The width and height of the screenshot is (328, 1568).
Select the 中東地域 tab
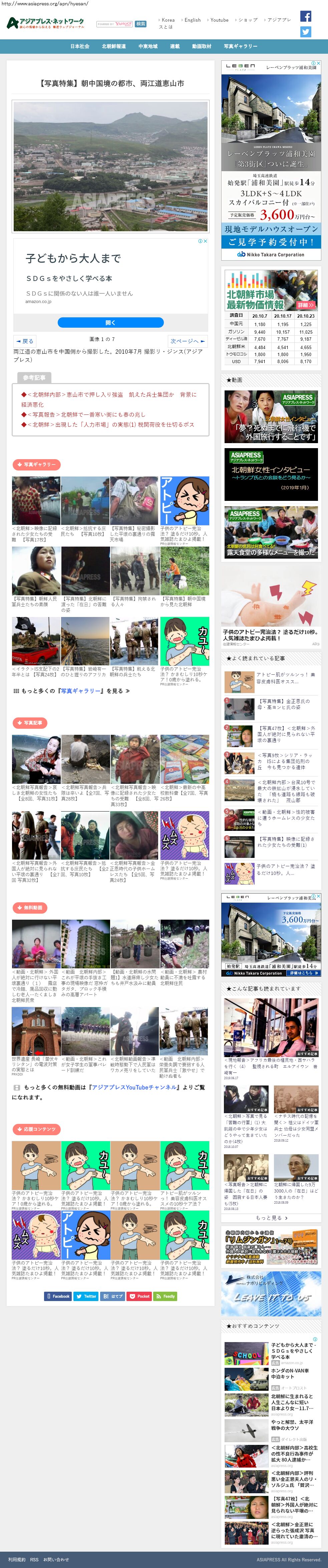click(148, 46)
